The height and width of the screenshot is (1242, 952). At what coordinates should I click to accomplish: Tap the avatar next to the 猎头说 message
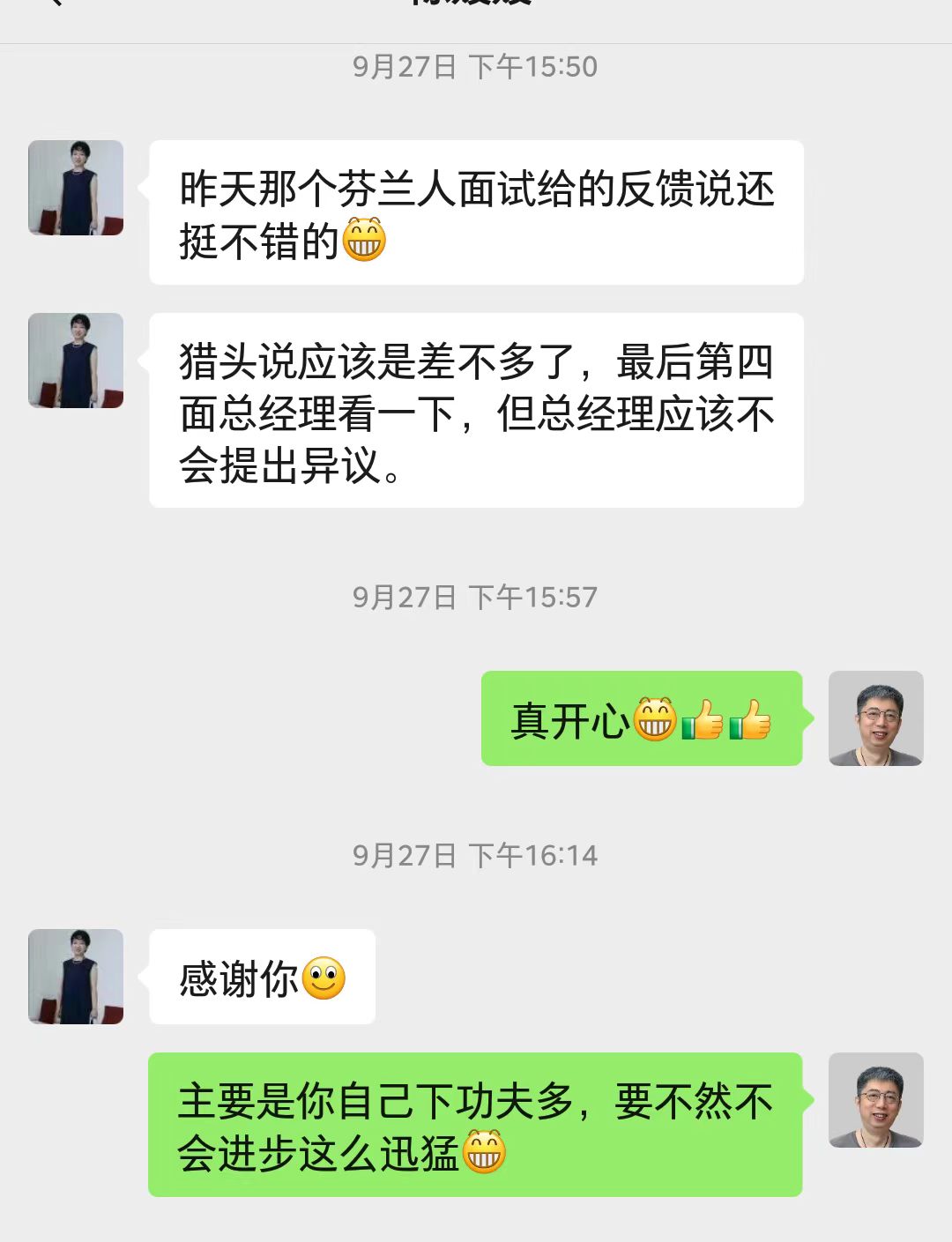point(76,361)
